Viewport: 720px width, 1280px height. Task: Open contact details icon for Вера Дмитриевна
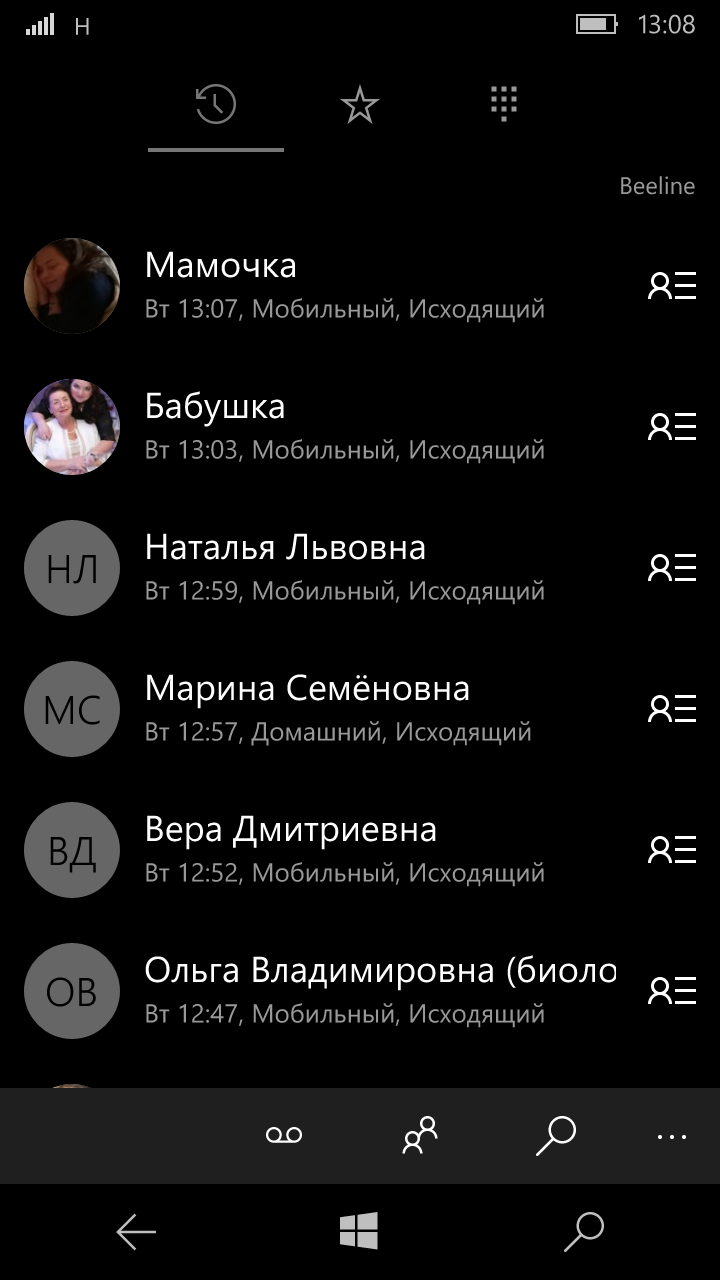672,850
